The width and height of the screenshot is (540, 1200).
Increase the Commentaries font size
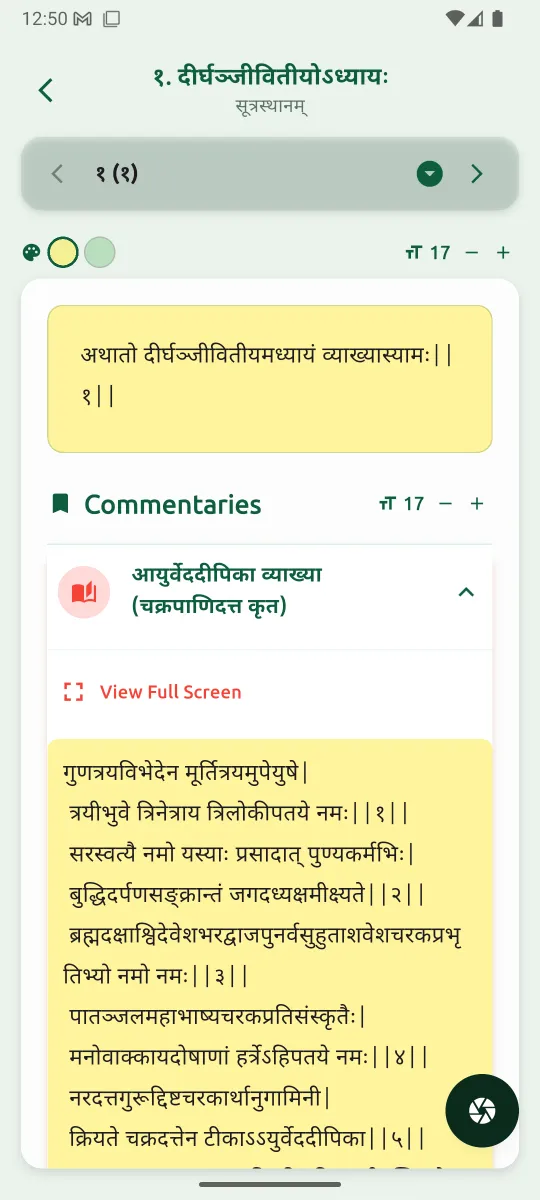pos(477,504)
